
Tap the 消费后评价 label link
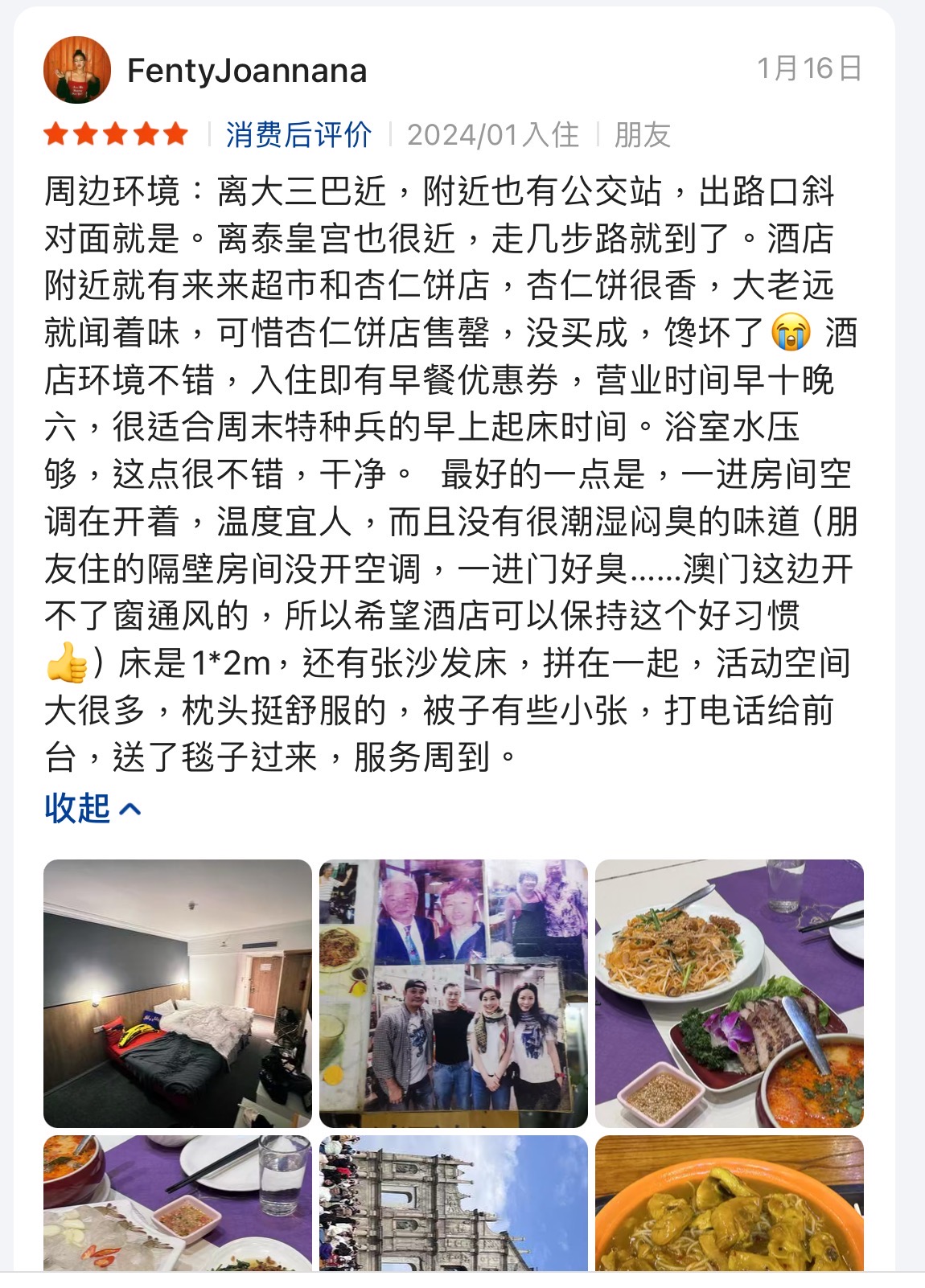click(x=298, y=135)
